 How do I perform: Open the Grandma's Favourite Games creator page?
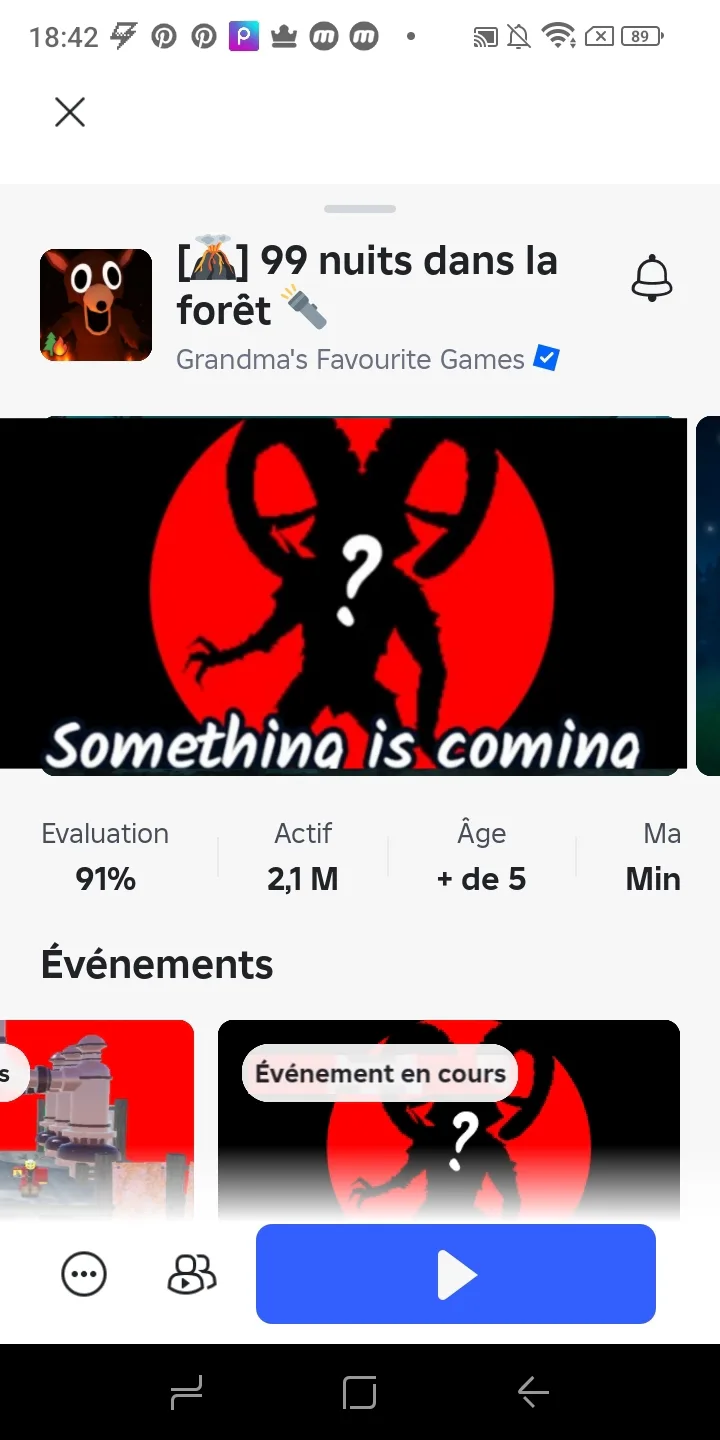point(350,360)
